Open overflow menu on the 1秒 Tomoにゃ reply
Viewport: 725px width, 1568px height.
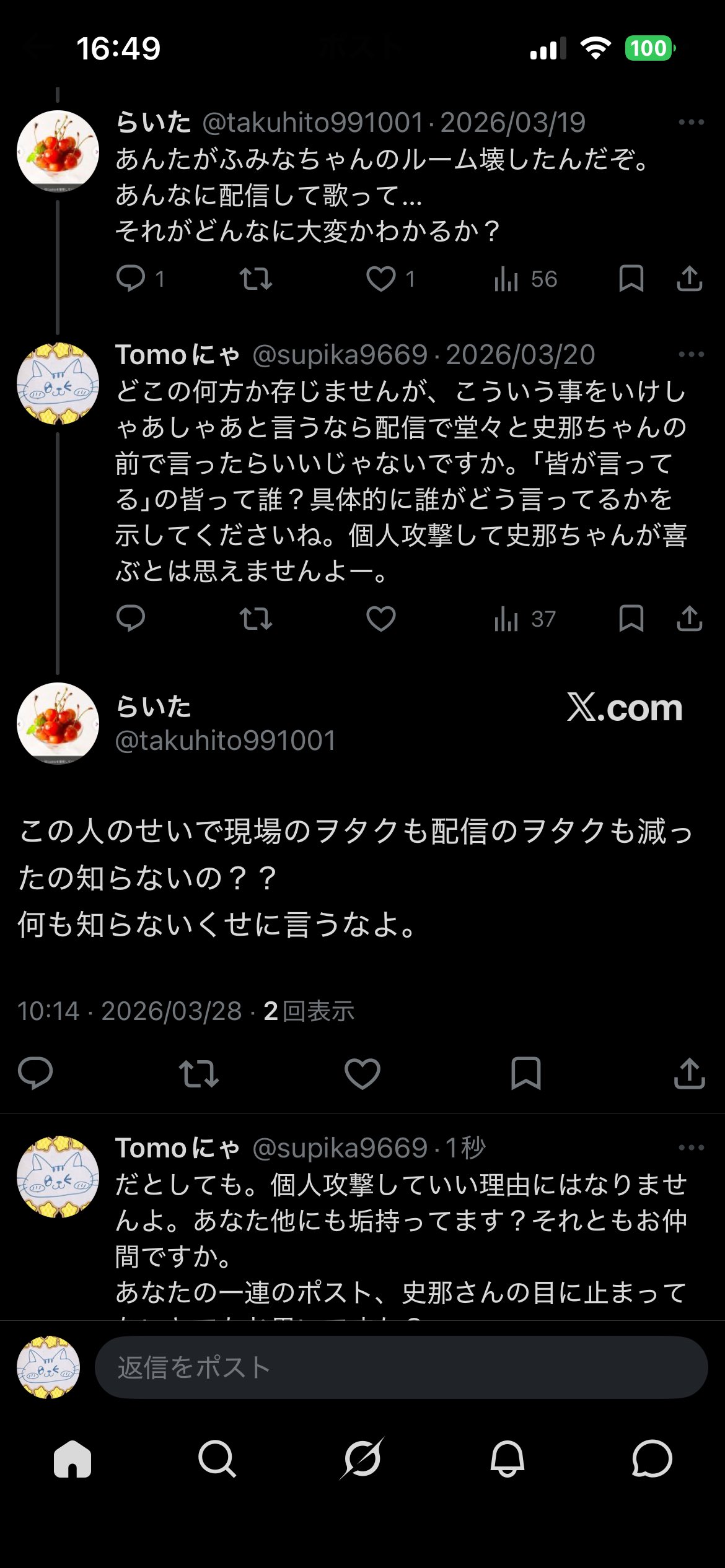click(x=691, y=1148)
